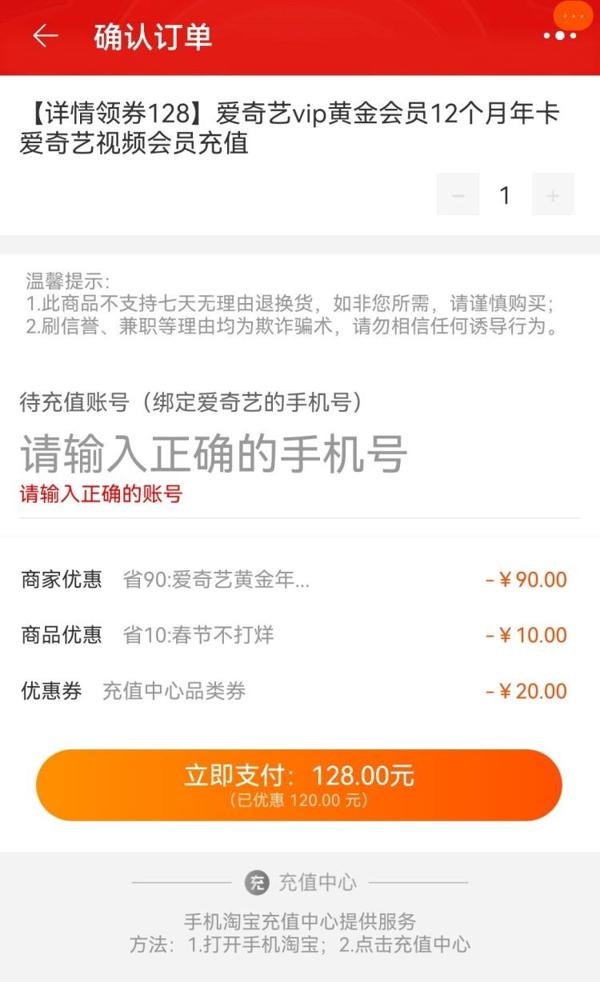600x982 pixels.
Task: Open the 商家优惠 discount row
Action: point(294,579)
